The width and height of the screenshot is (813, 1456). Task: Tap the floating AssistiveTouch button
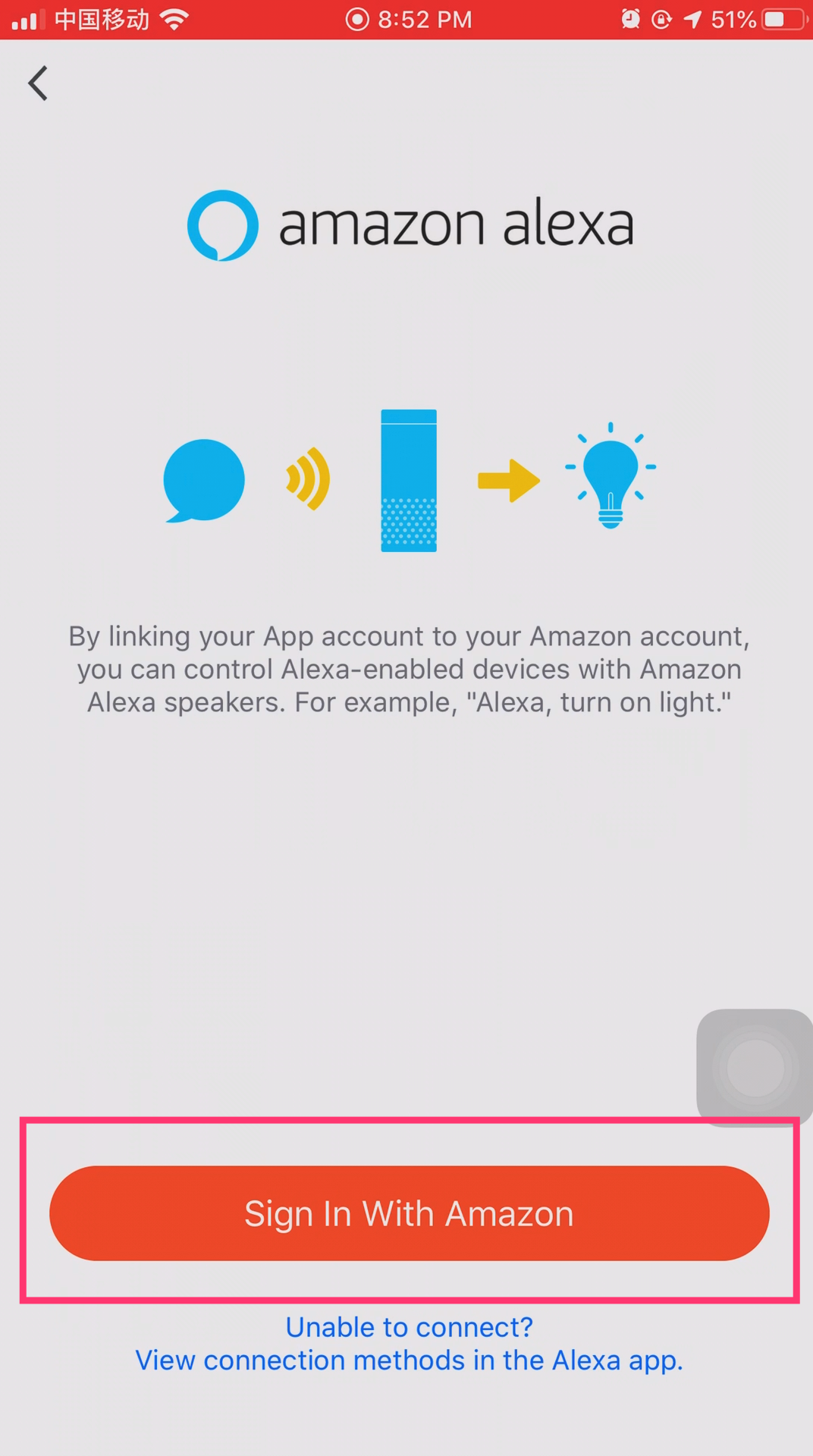click(755, 1067)
